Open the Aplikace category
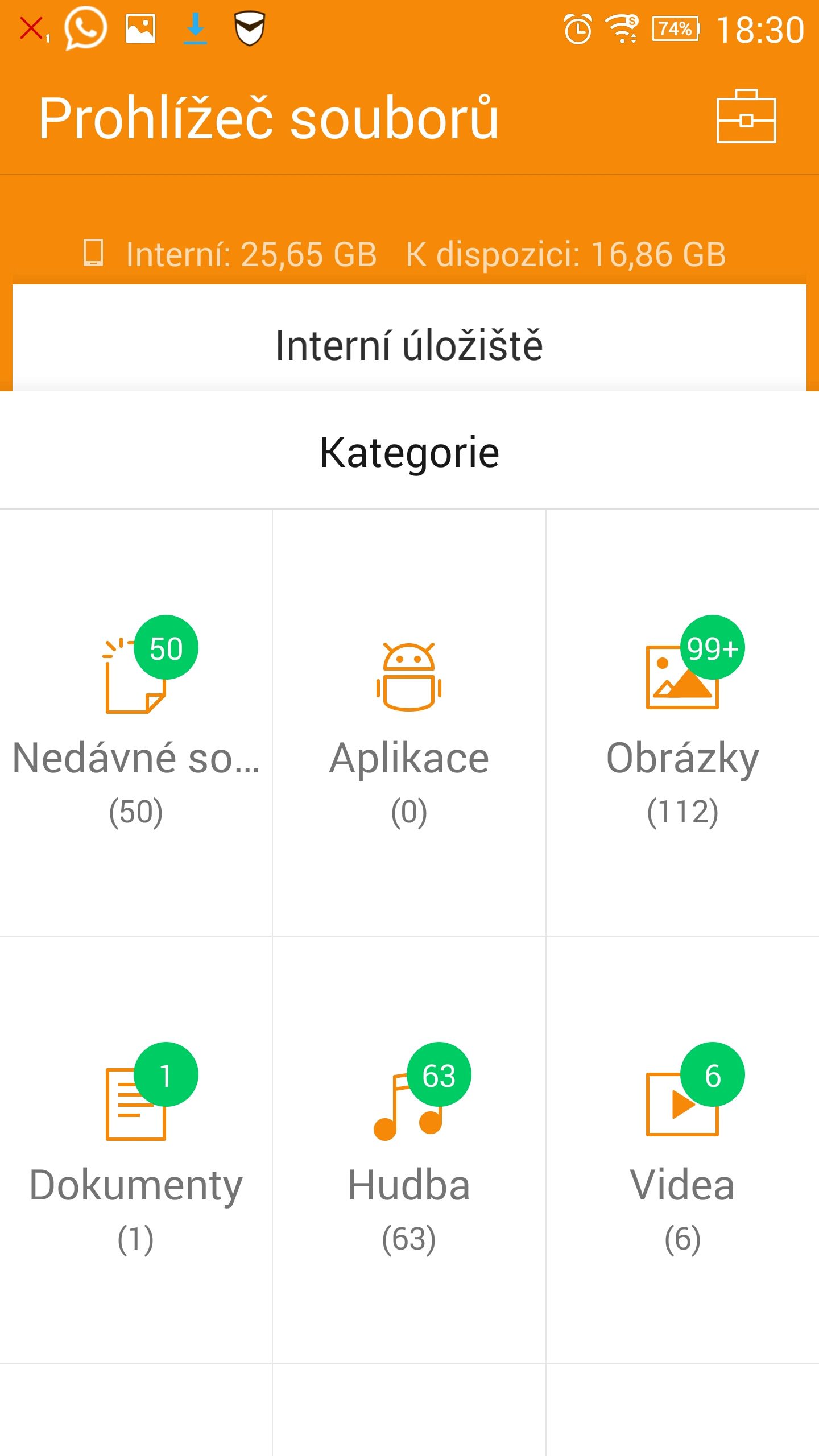This screenshot has height=1456, width=819. click(409, 722)
